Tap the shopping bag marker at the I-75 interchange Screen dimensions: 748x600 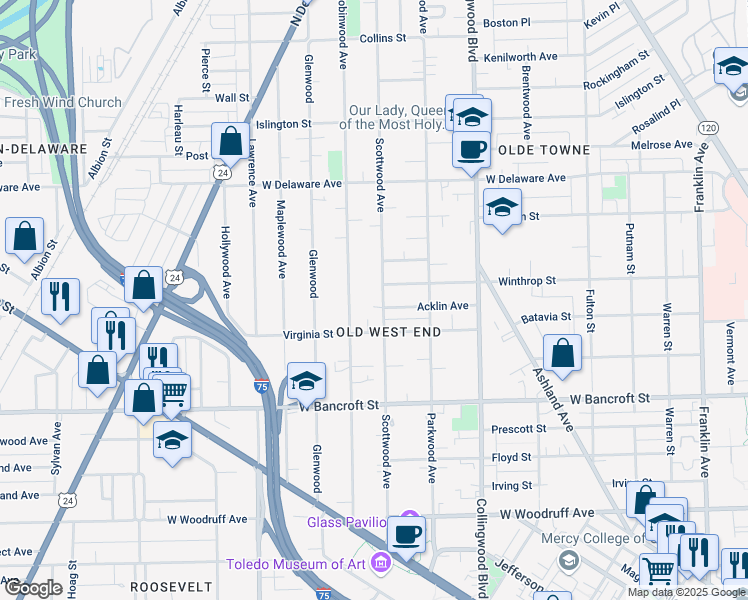[x=144, y=286]
